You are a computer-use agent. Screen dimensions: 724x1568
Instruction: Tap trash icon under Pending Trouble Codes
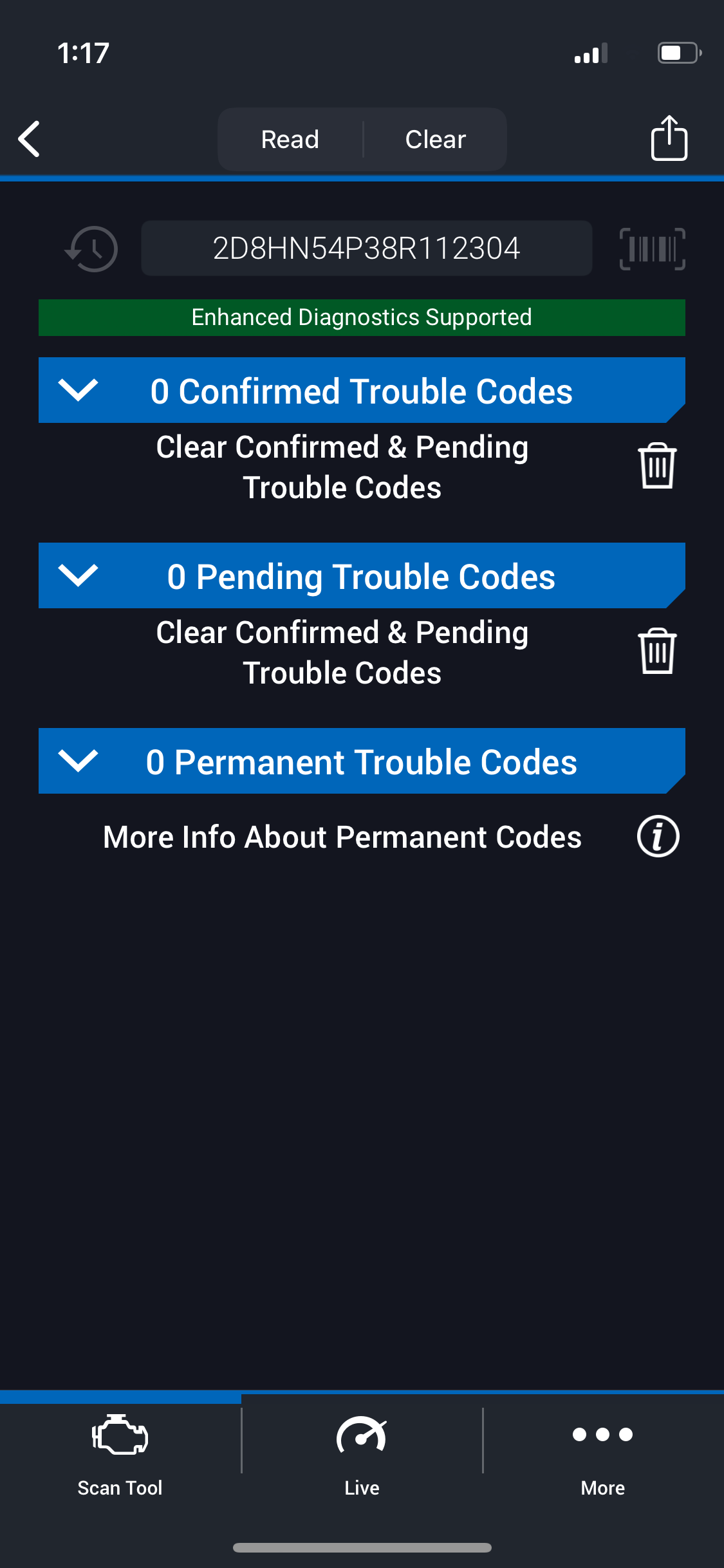click(x=657, y=651)
